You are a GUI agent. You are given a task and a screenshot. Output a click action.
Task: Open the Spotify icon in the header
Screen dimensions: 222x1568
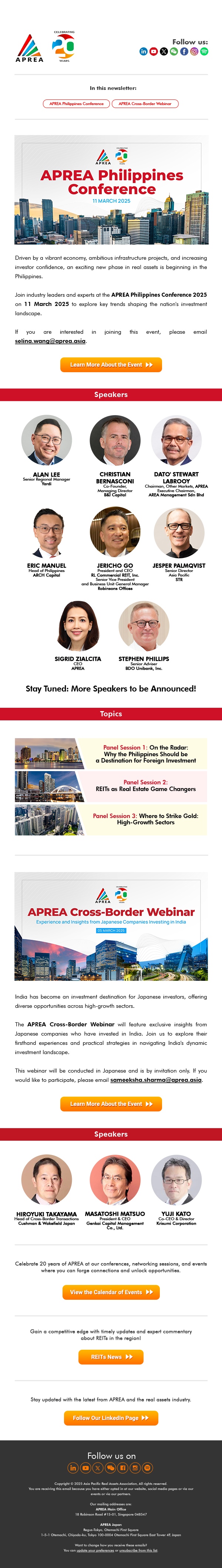(x=204, y=52)
